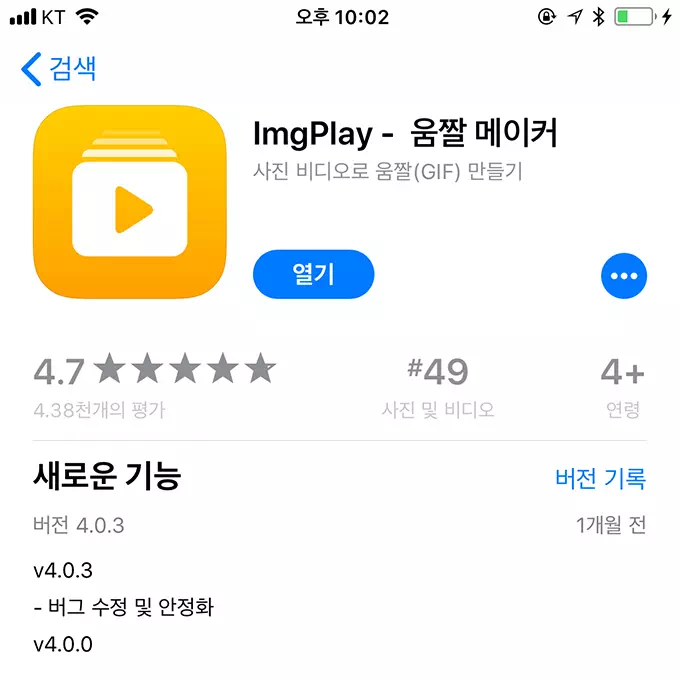The width and height of the screenshot is (680, 680).
Task: Go back to 검색 (Search)
Action: coord(59,69)
